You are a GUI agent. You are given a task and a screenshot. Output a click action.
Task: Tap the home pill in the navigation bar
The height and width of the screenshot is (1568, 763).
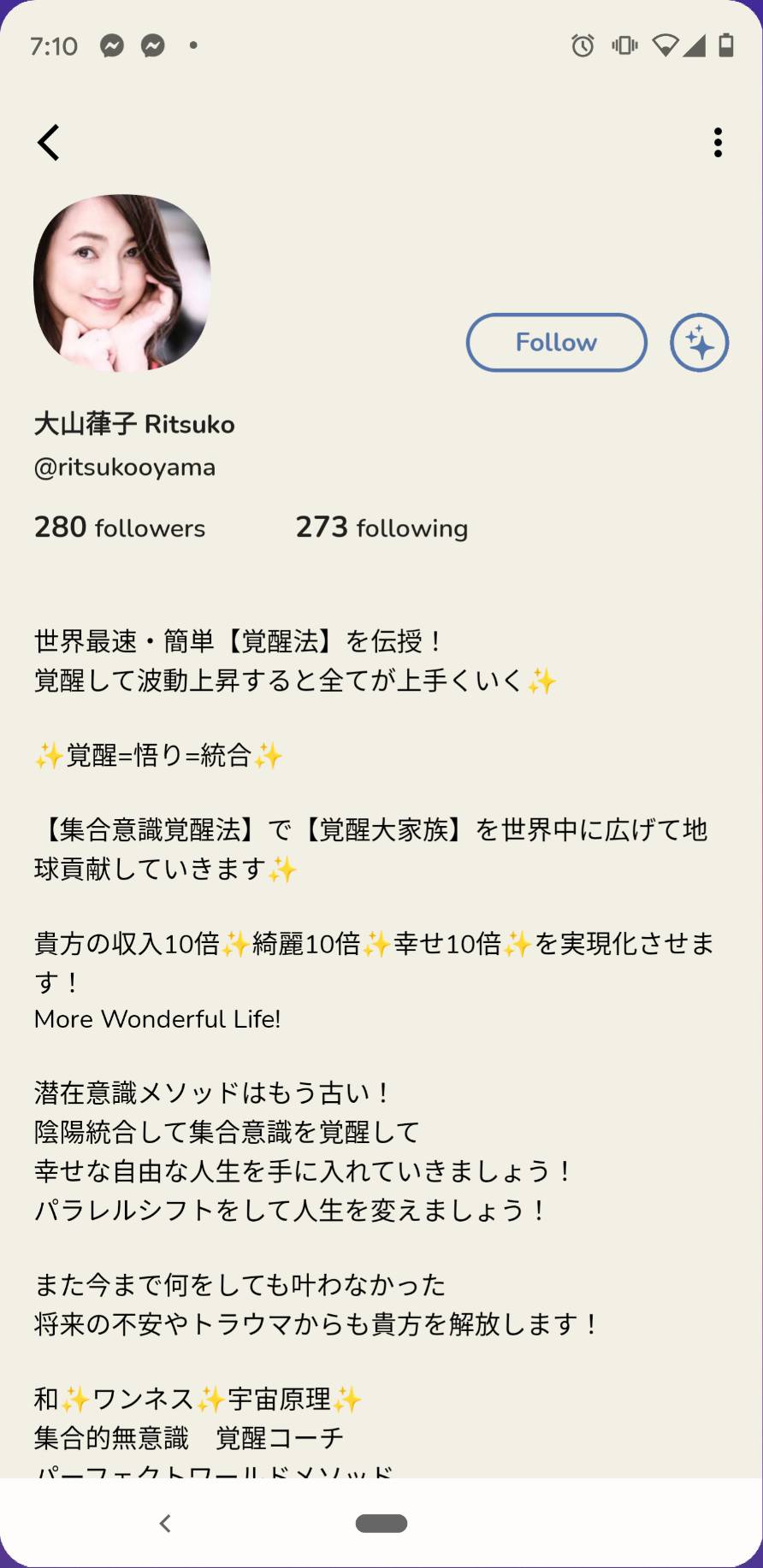tap(381, 1523)
